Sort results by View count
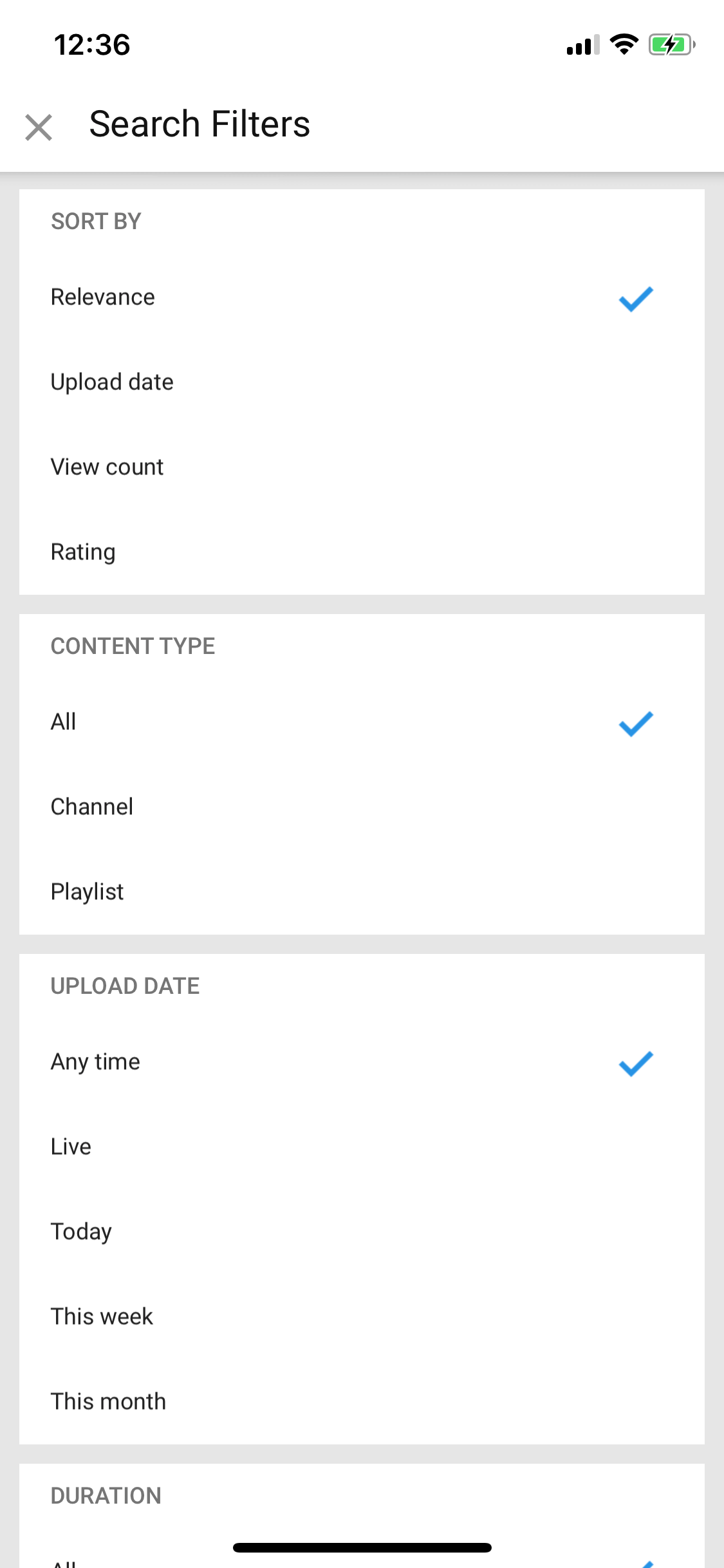Image resolution: width=724 pixels, height=1568 pixels. pos(362,467)
